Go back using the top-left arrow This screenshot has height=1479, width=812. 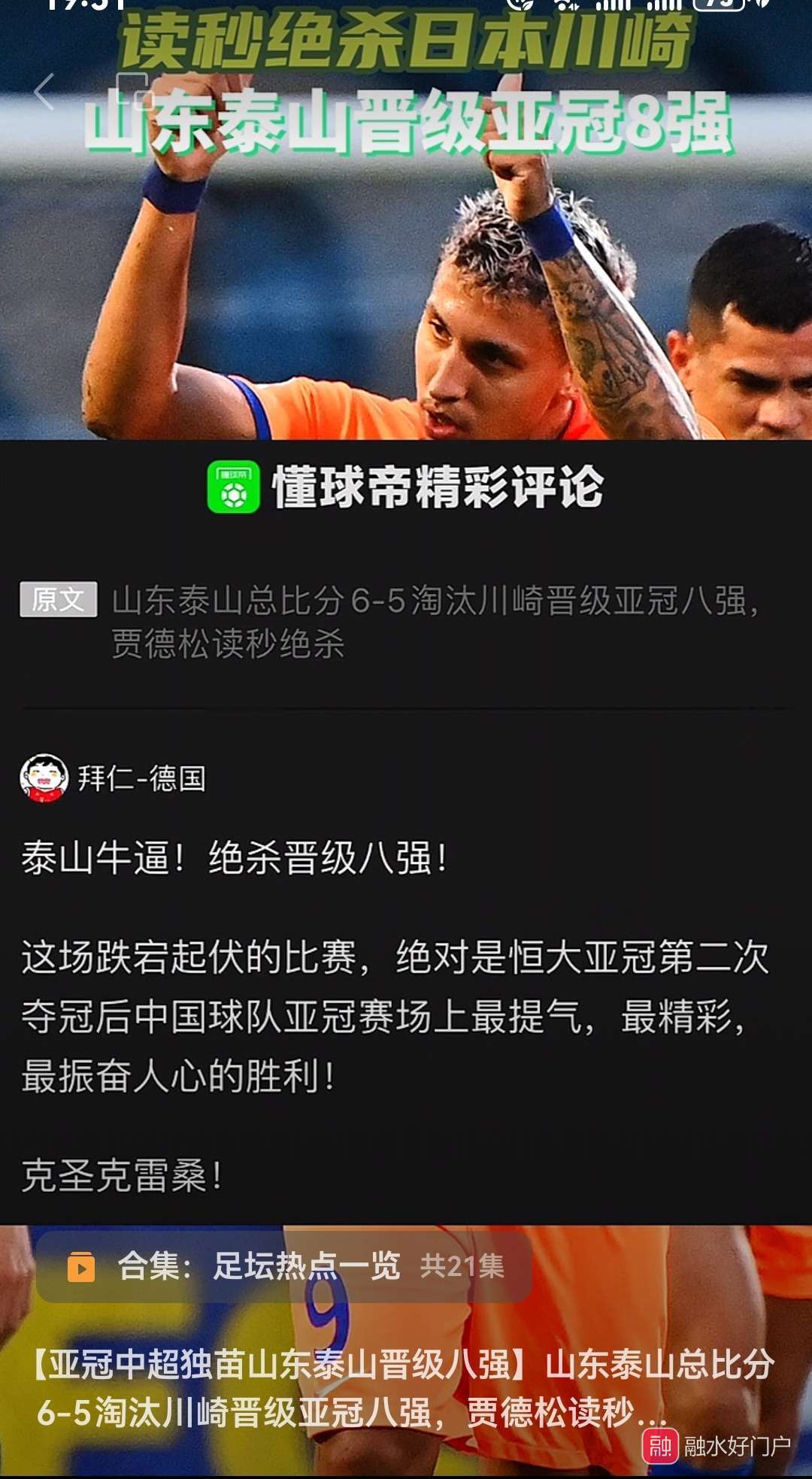coord(45,92)
